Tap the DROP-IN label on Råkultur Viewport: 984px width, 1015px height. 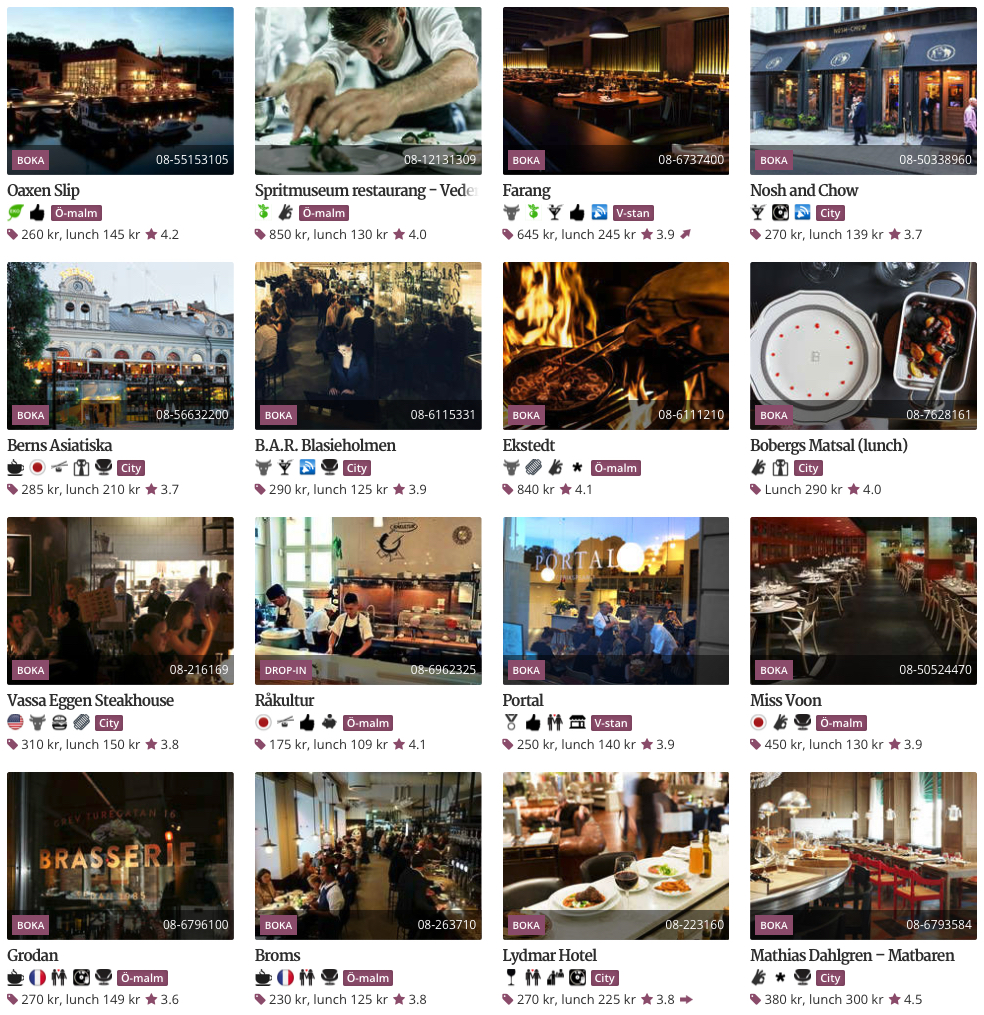pyautogui.click(x=284, y=670)
